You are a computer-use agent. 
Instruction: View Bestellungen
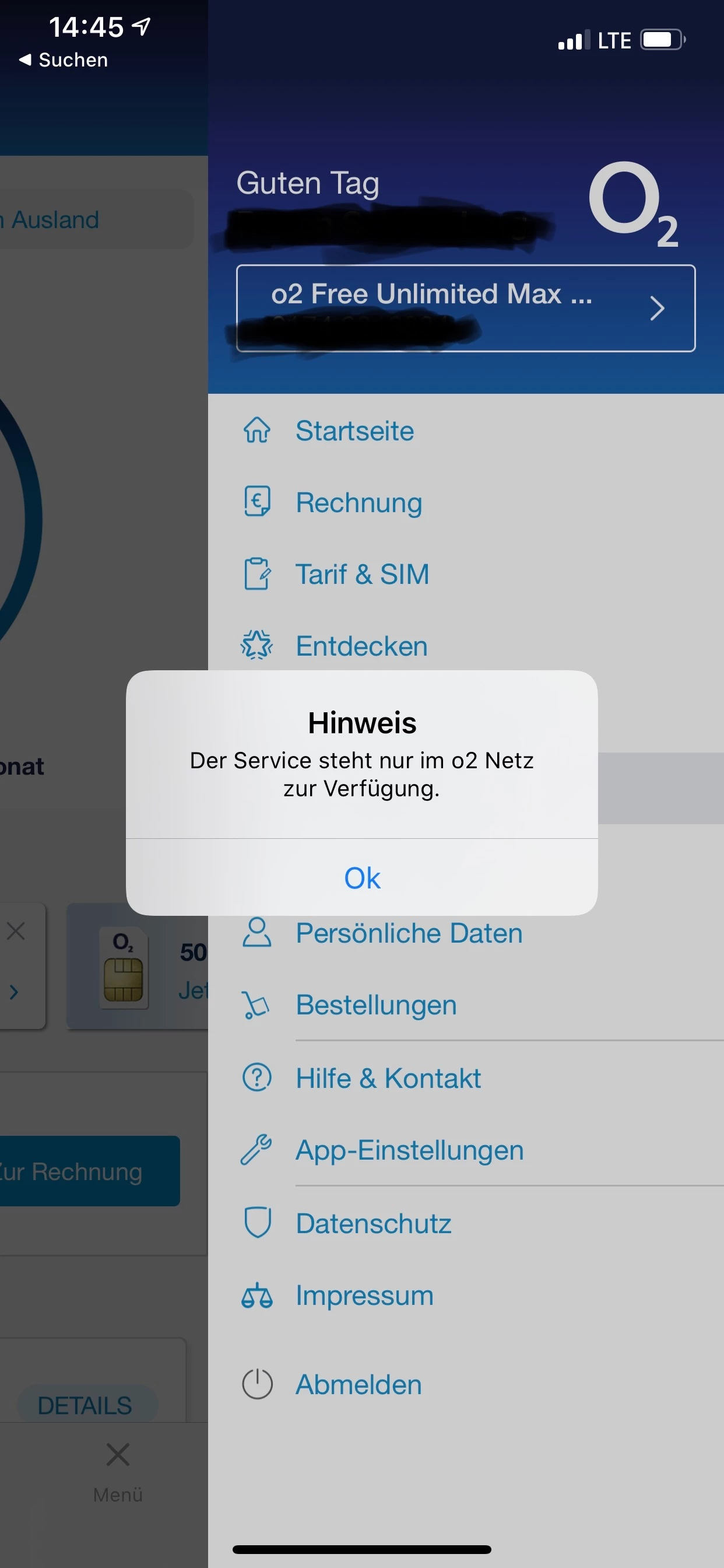pyautogui.click(x=376, y=1005)
